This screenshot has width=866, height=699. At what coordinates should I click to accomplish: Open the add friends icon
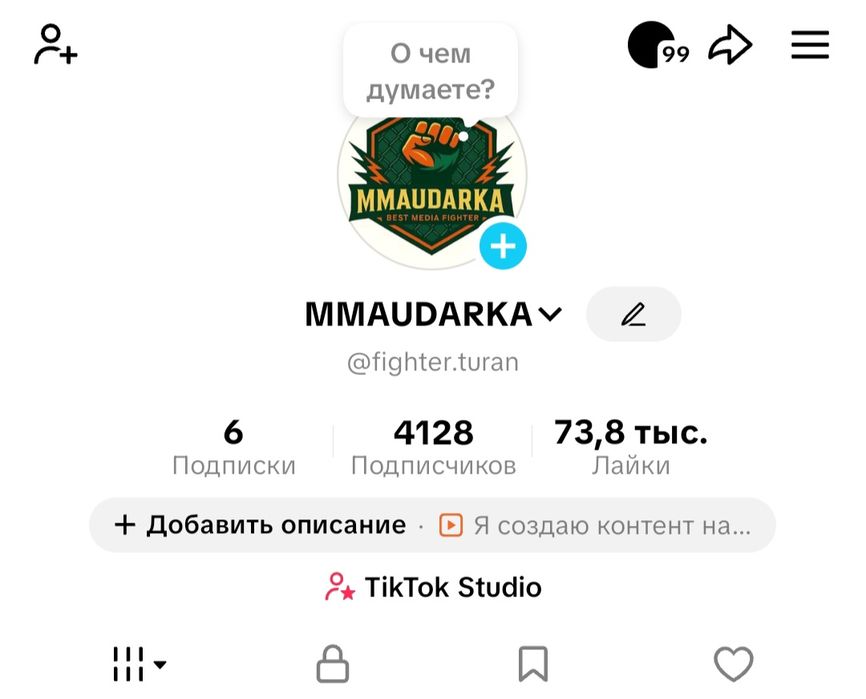coord(56,45)
